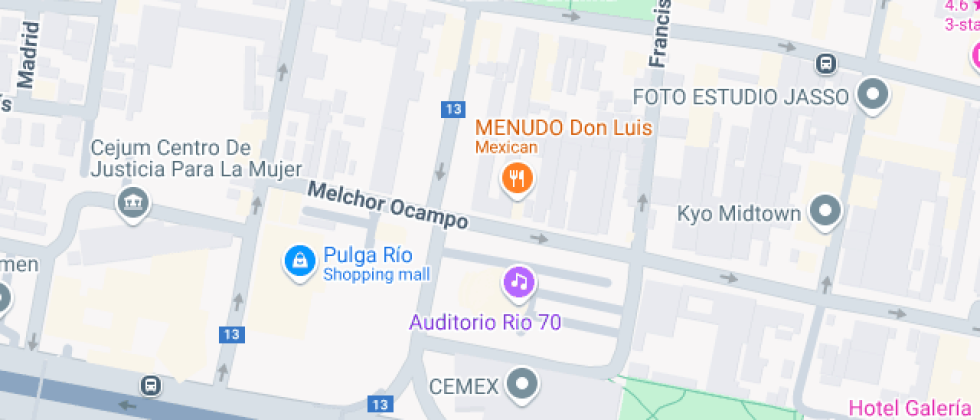This screenshot has width=980, height=420.
Task: Select the MENUDO Don Luis restaurant pin
Action: tap(516, 179)
